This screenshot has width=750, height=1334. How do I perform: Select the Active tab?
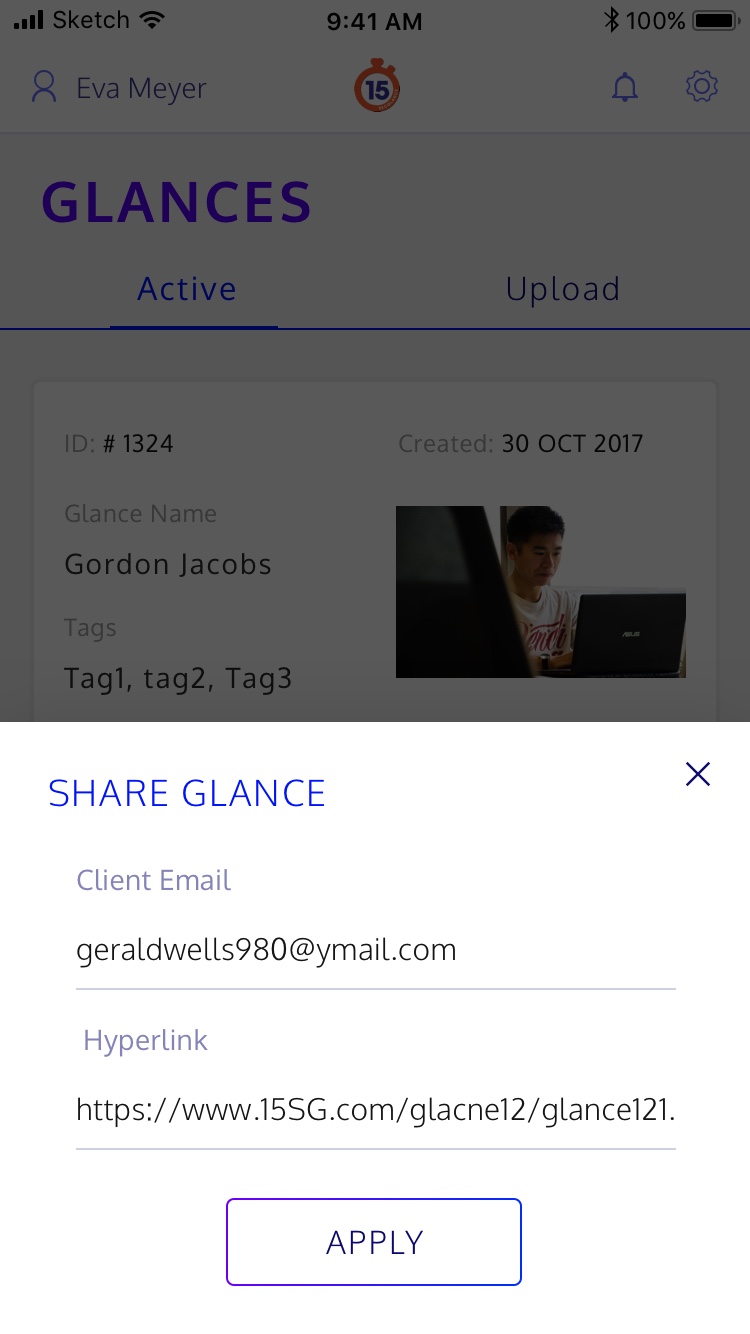(187, 289)
